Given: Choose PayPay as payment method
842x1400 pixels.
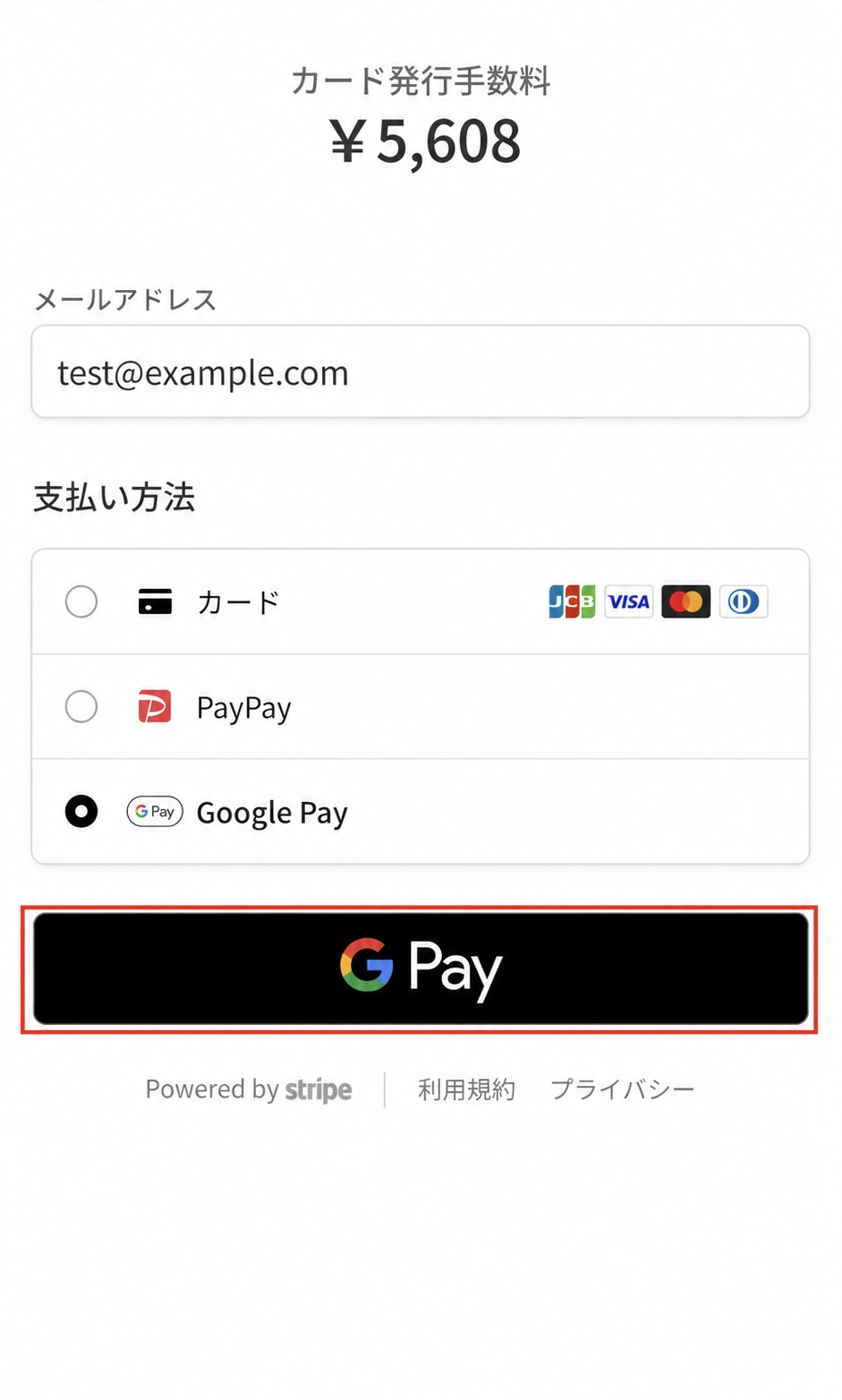Looking at the screenshot, I should [421, 707].
